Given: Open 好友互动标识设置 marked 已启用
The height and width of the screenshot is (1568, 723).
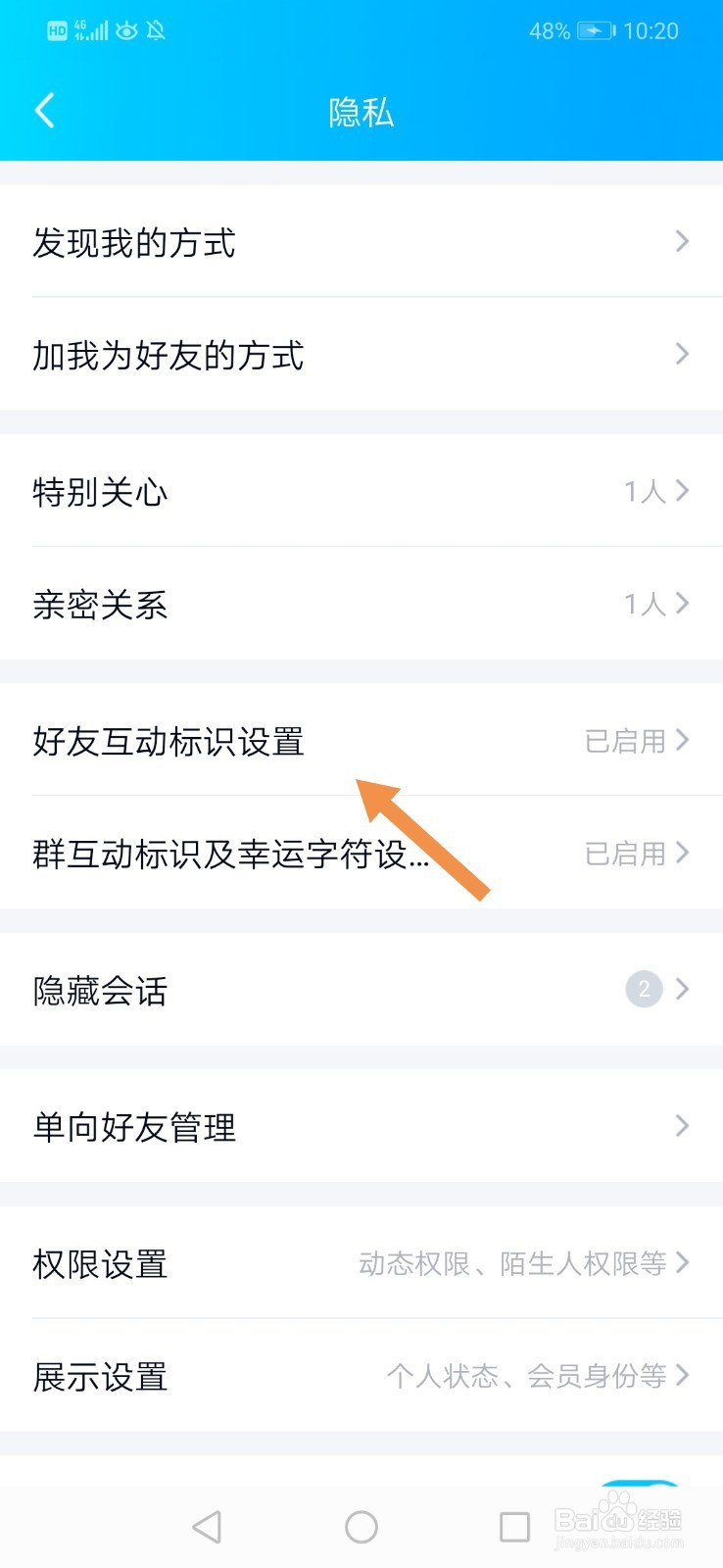Looking at the screenshot, I should point(361,742).
